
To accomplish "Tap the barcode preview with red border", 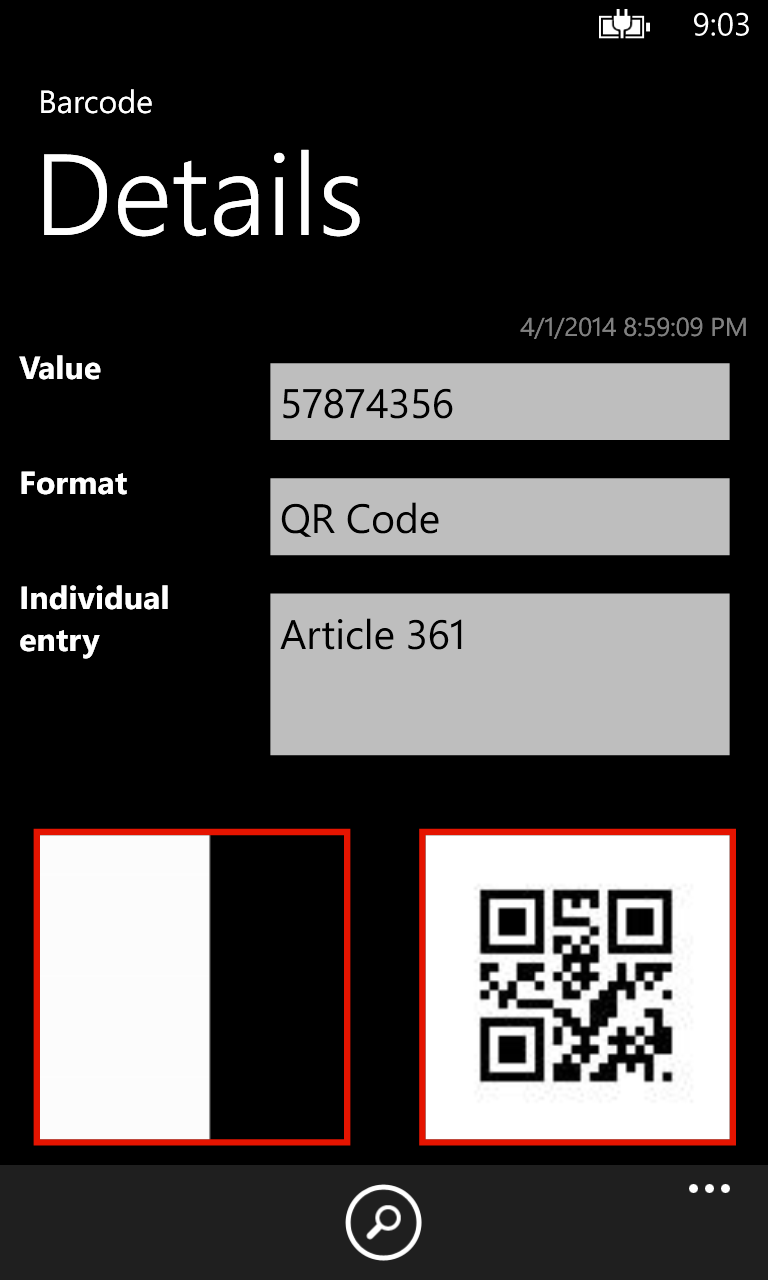I will click(192, 985).
